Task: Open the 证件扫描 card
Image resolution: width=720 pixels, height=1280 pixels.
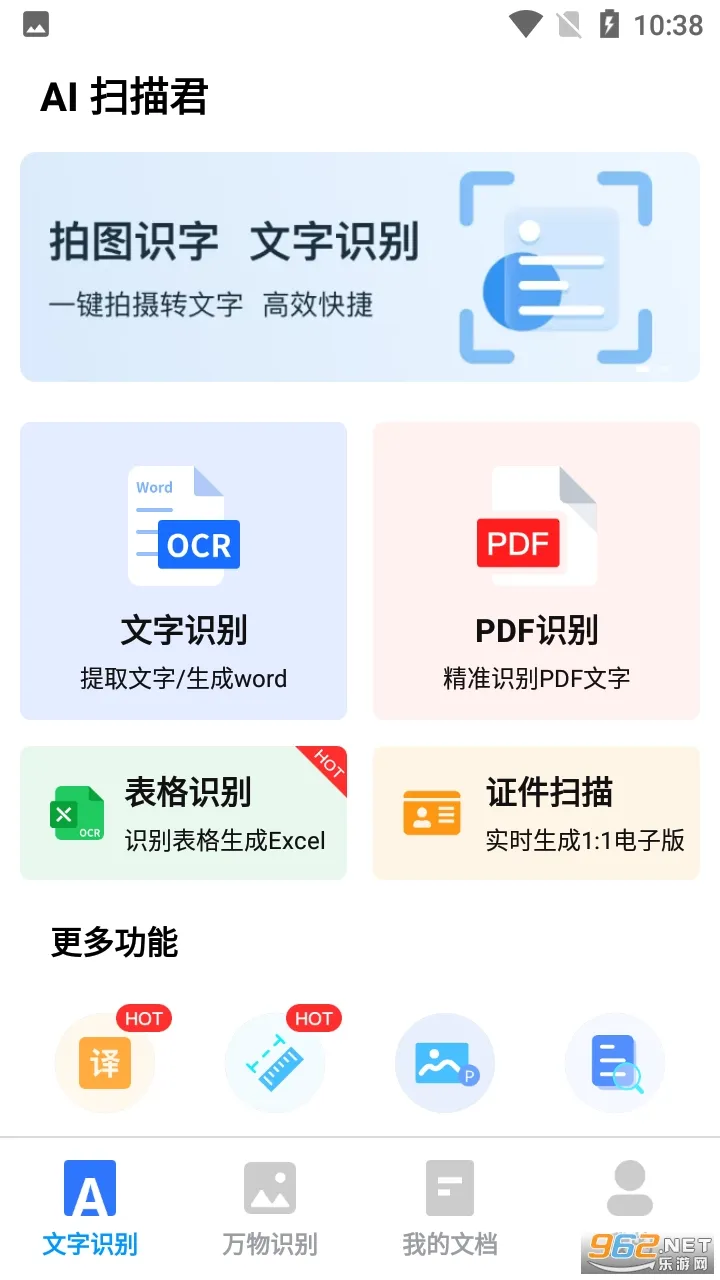Action: (536, 813)
